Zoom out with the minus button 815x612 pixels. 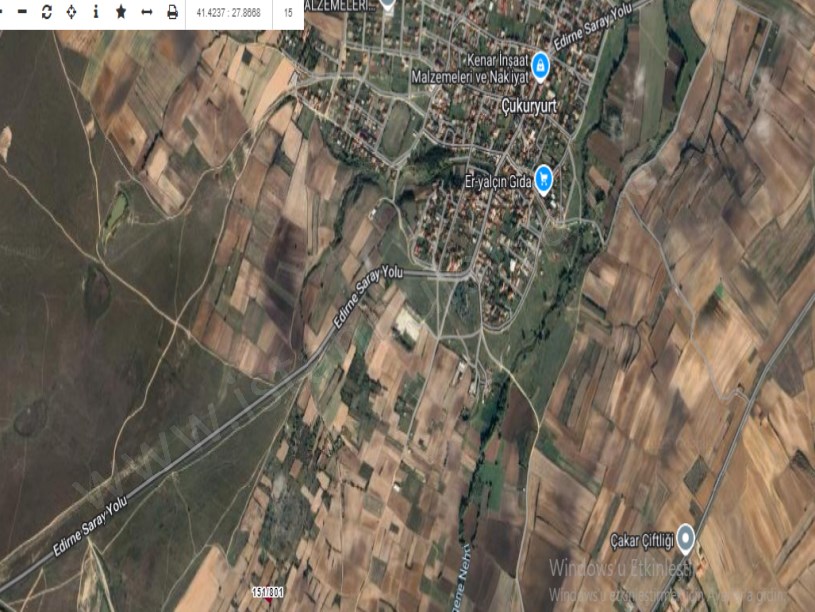(x=21, y=12)
